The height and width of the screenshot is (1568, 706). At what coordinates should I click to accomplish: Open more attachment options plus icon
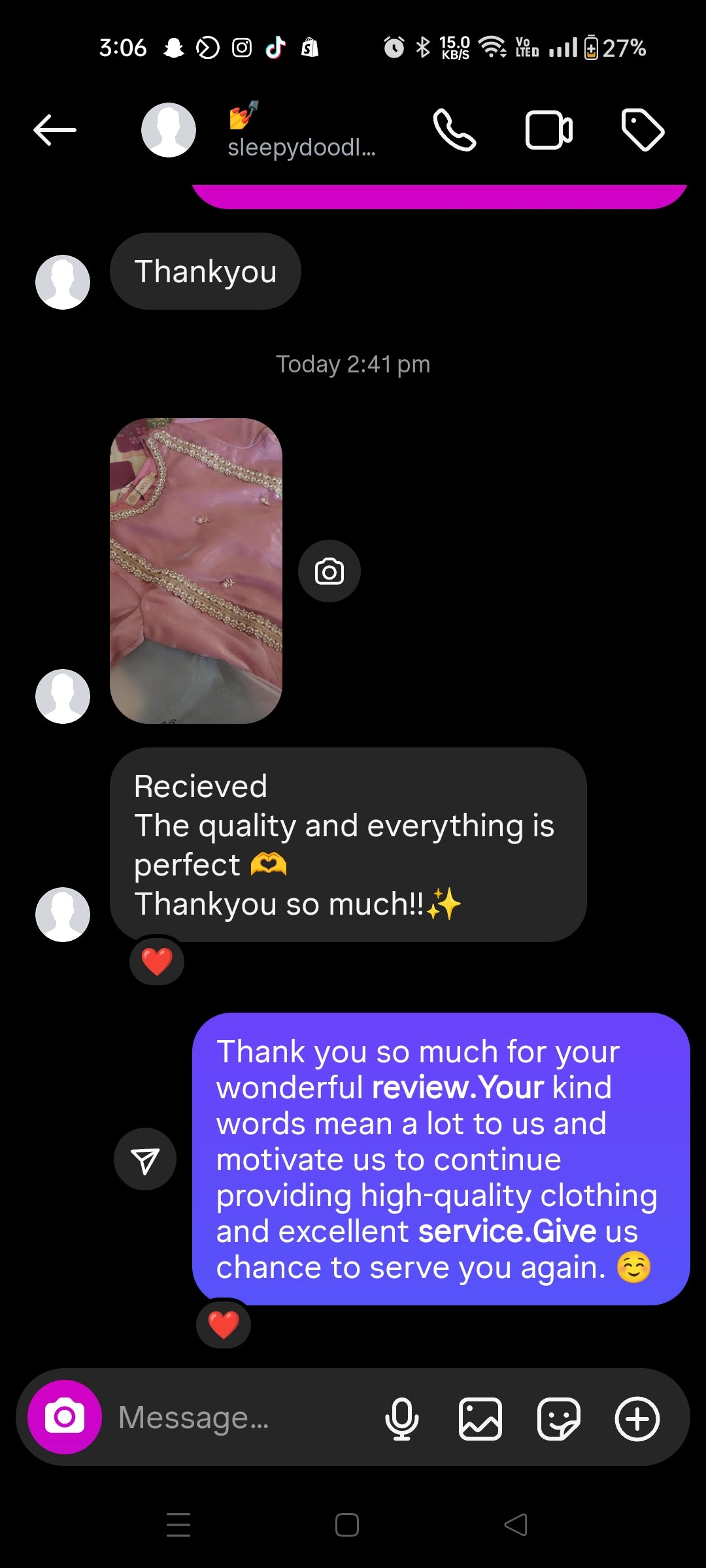coord(637,1418)
